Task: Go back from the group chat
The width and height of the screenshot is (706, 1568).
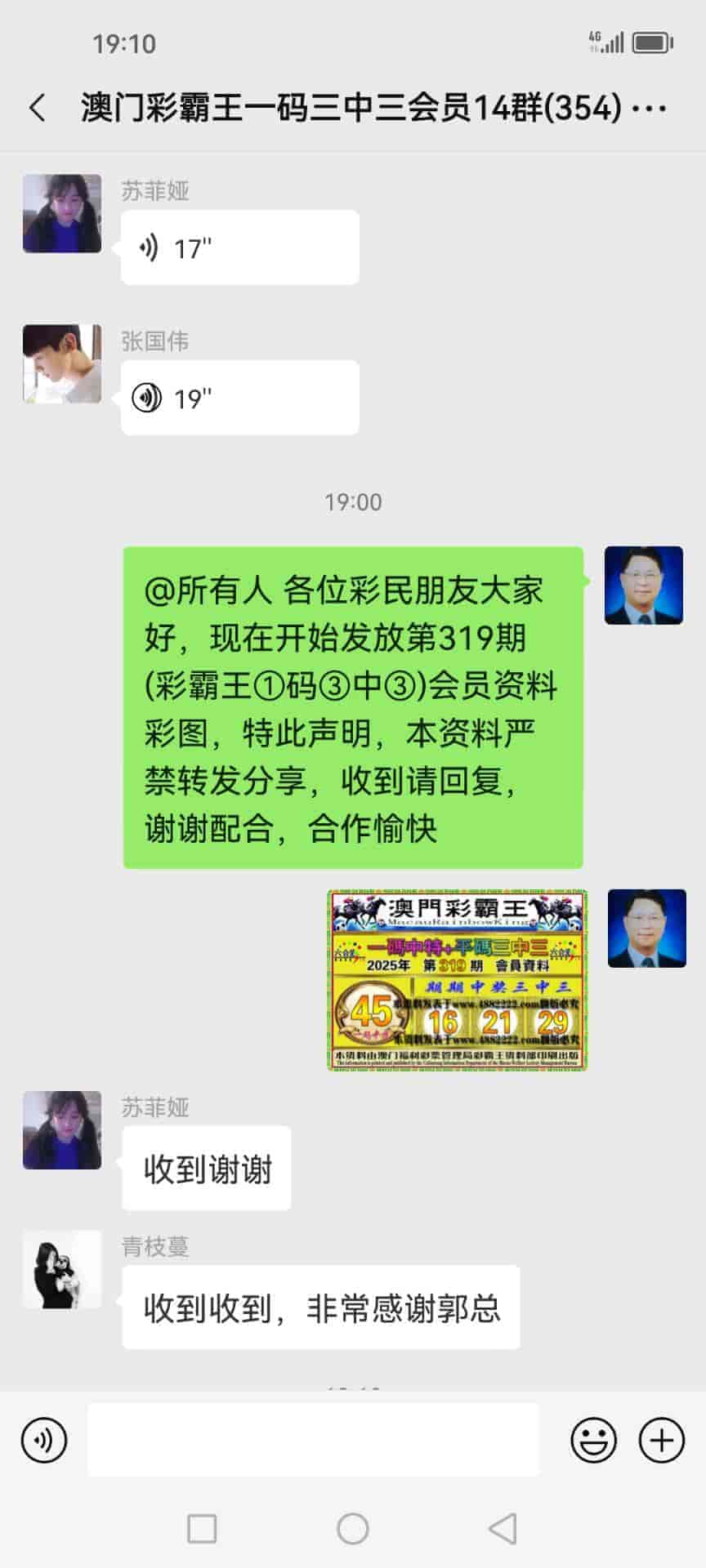Action: [x=38, y=108]
